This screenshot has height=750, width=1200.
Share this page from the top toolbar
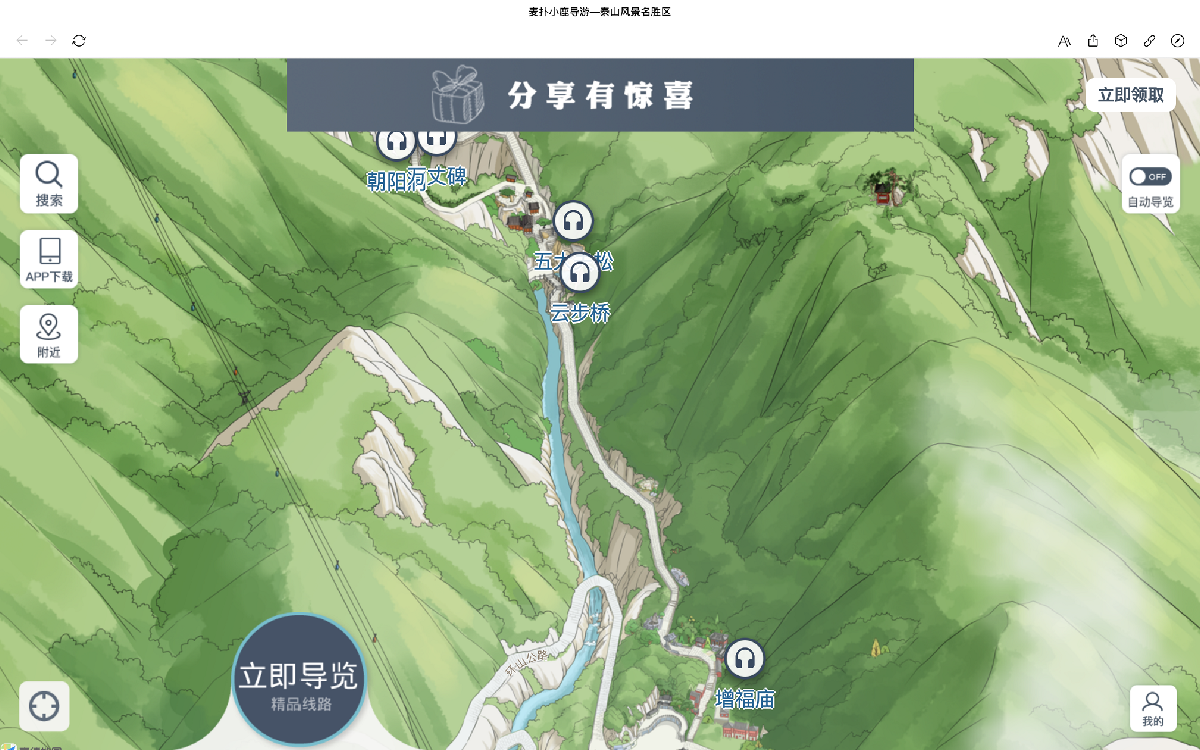(x=1093, y=40)
